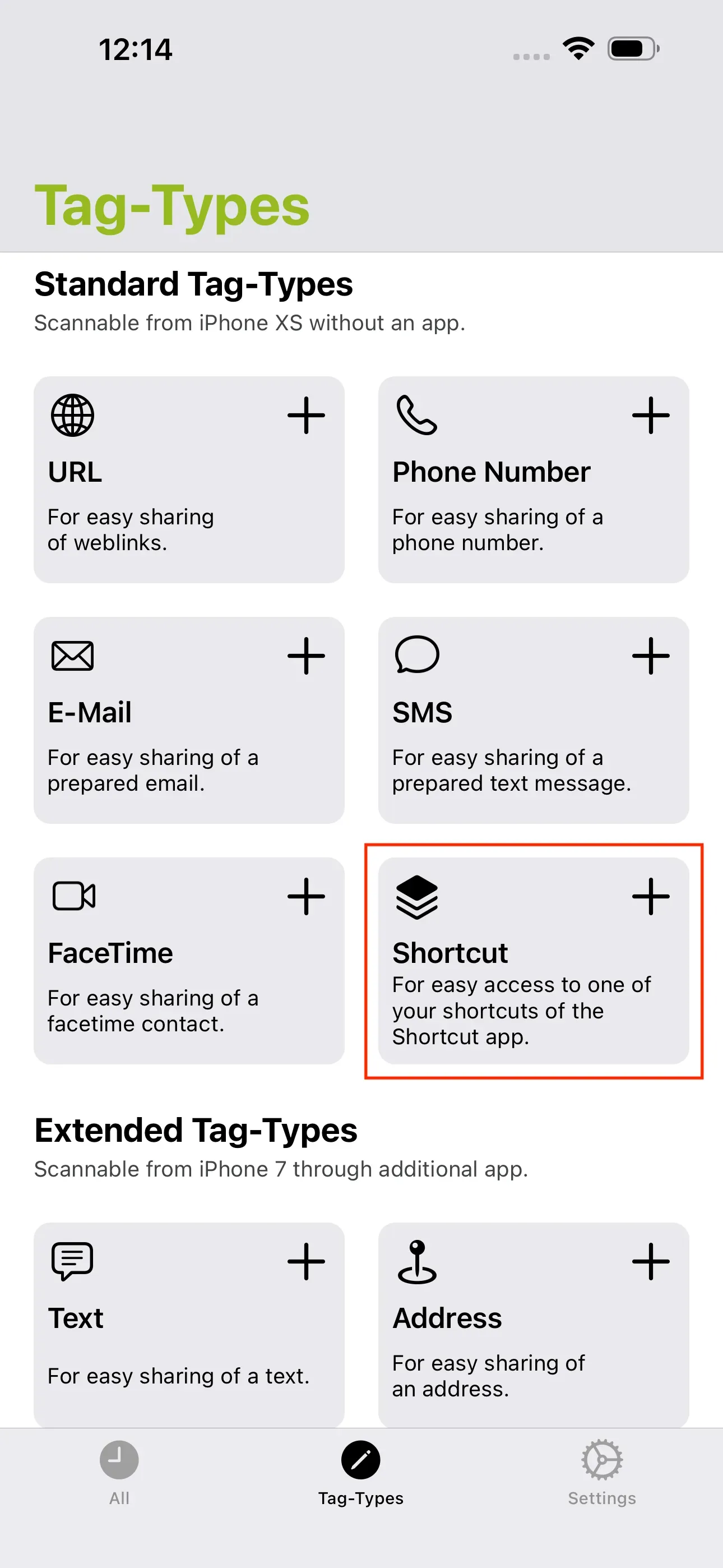Tap the FaceTime camera icon
This screenshot has height=1568, width=723.
pos(72,895)
